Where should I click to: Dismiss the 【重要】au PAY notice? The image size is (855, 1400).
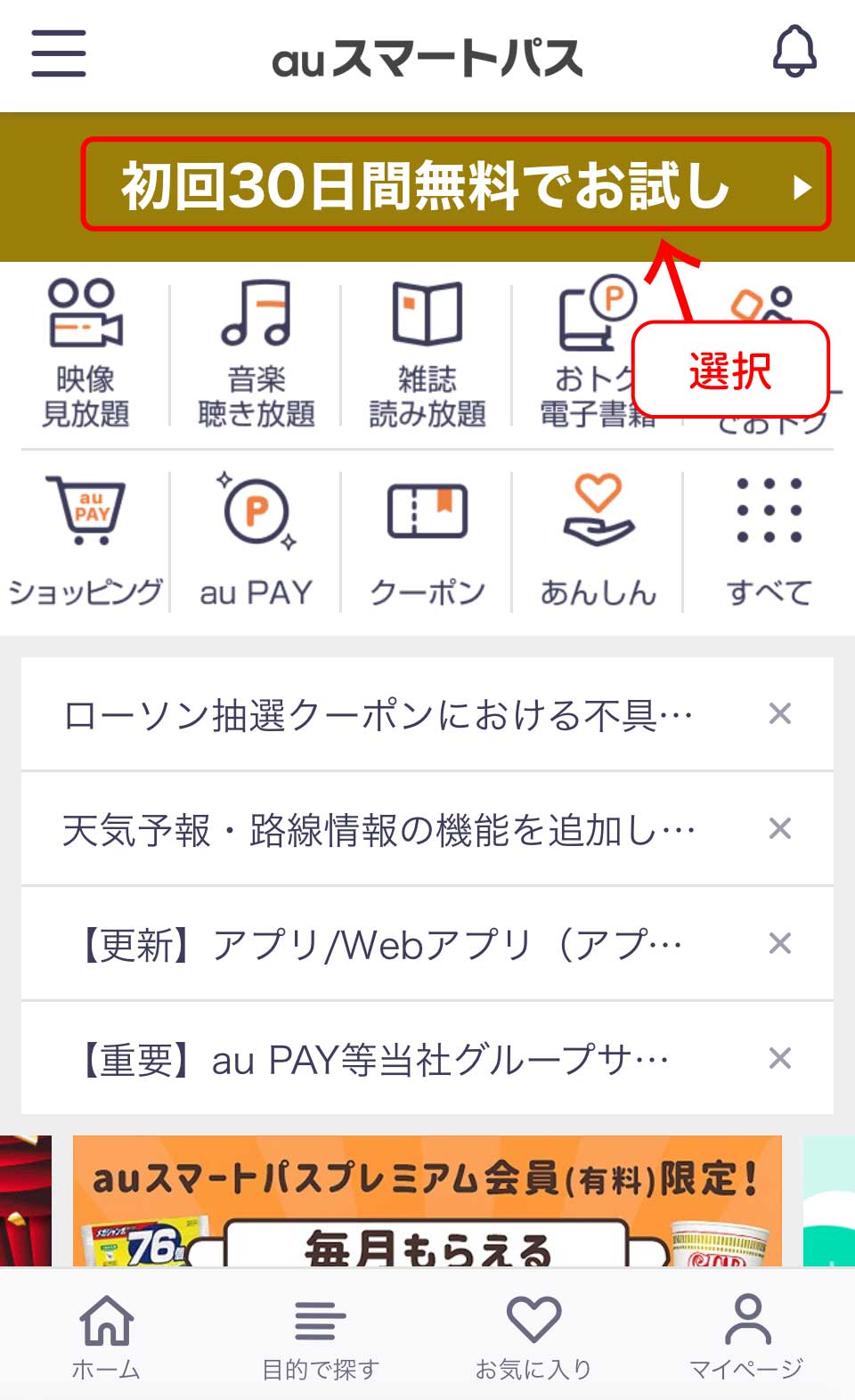point(780,1058)
